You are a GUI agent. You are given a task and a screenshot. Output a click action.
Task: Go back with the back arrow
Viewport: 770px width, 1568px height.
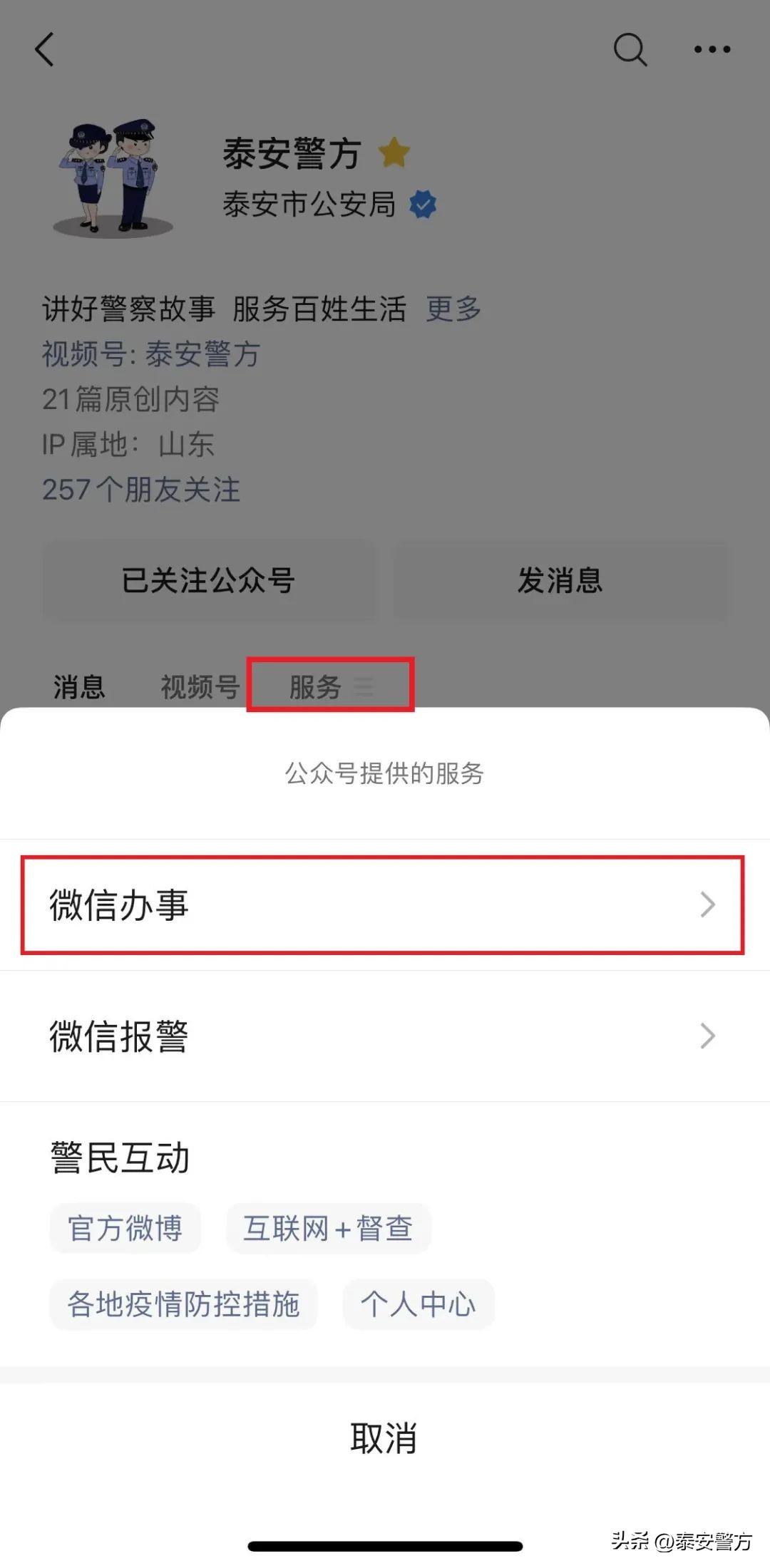pyautogui.click(x=44, y=49)
